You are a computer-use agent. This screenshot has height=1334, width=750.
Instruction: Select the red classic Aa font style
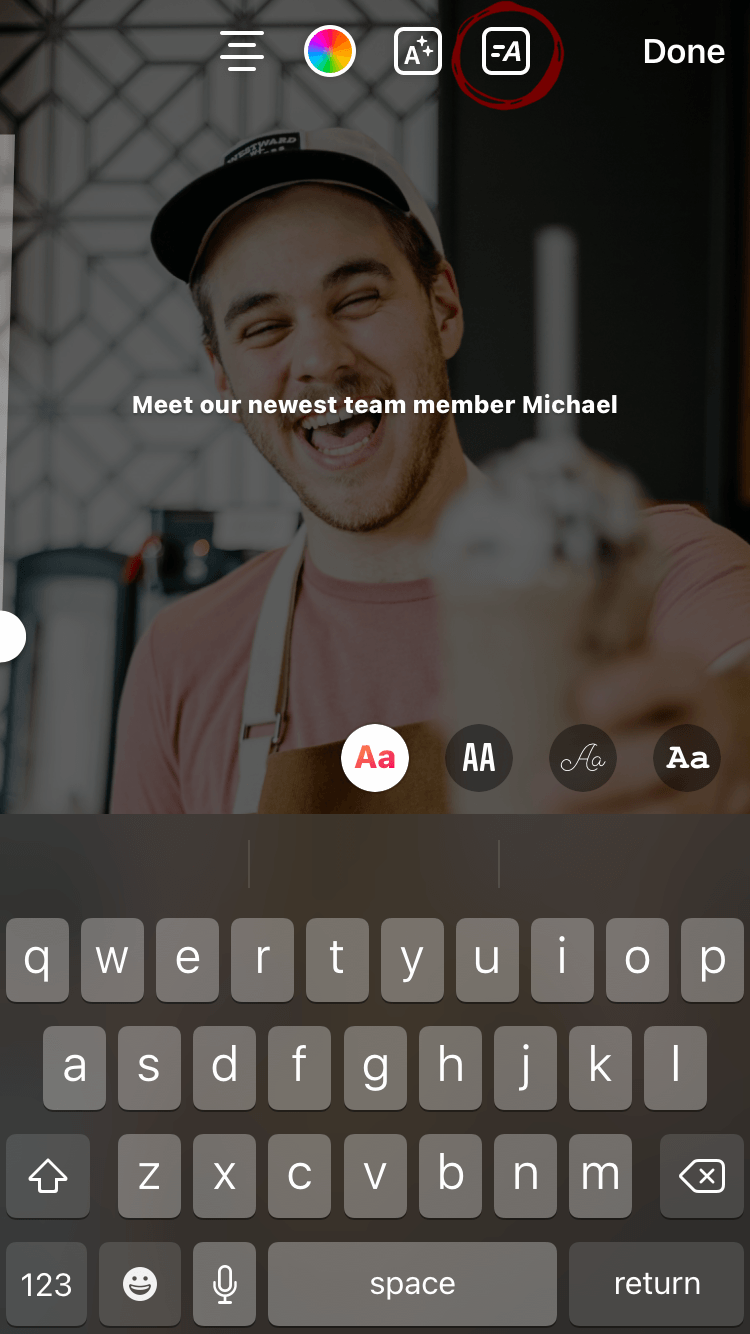pos(375,758)
